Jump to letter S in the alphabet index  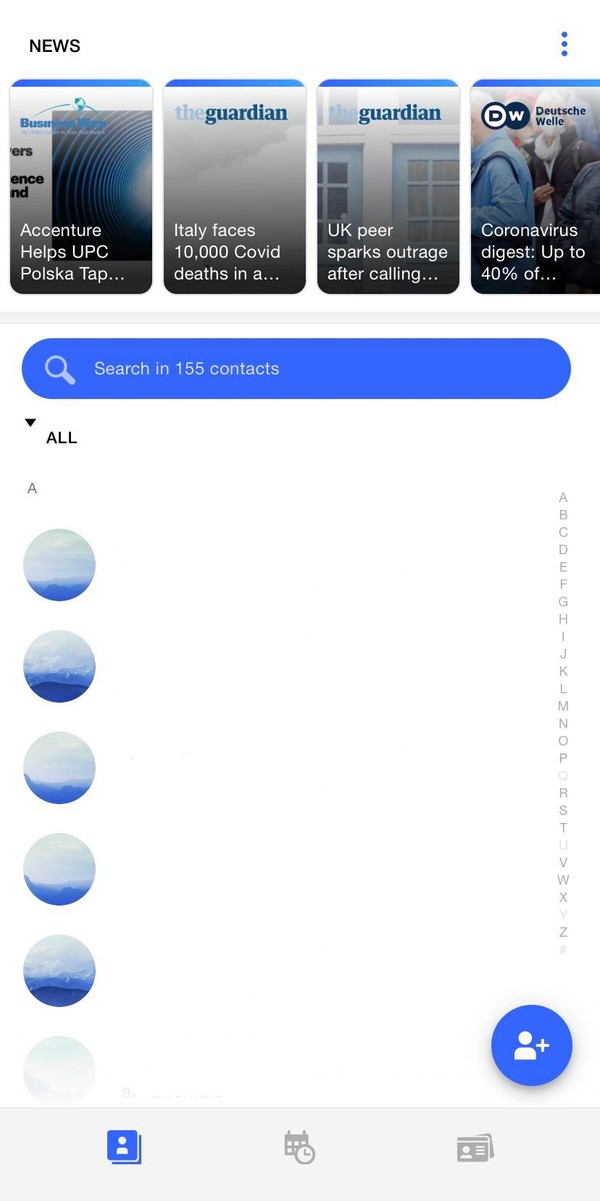(x=563, y=810)
